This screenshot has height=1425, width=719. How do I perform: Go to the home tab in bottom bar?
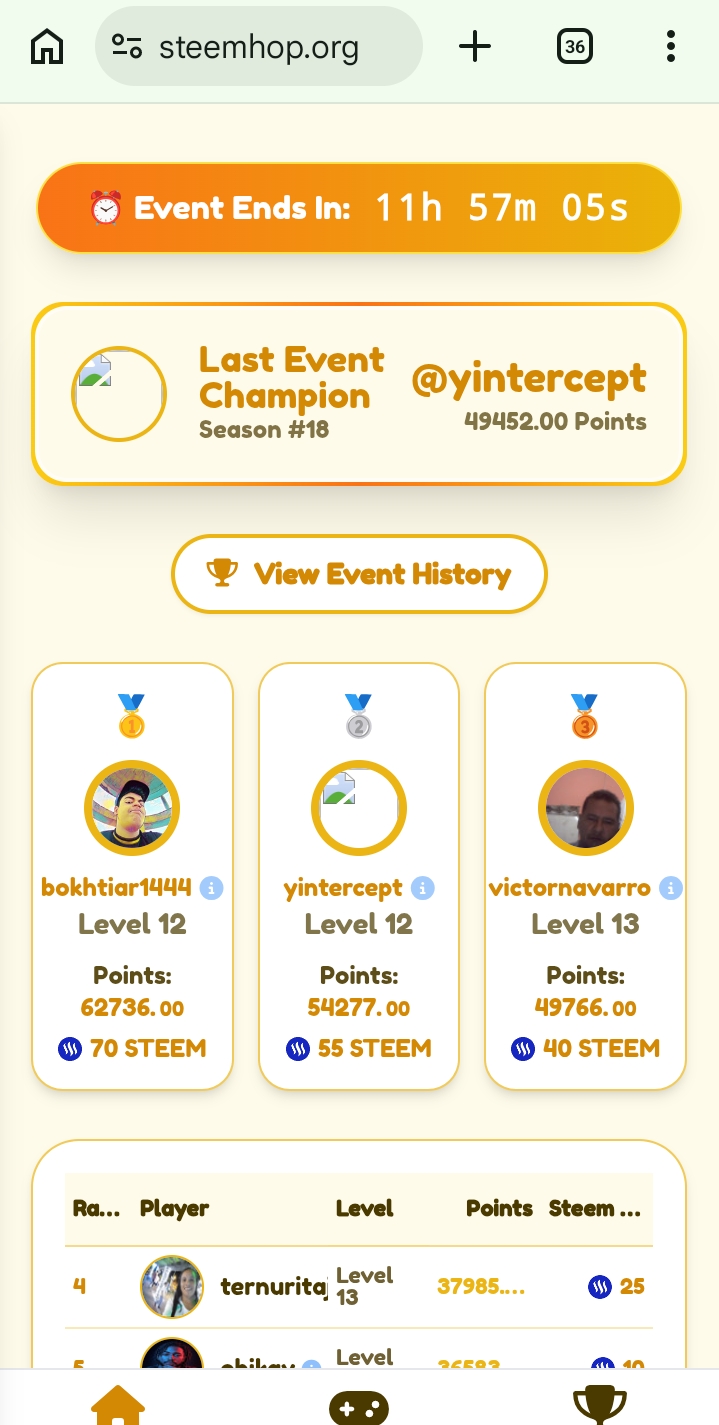point(118,1404)
